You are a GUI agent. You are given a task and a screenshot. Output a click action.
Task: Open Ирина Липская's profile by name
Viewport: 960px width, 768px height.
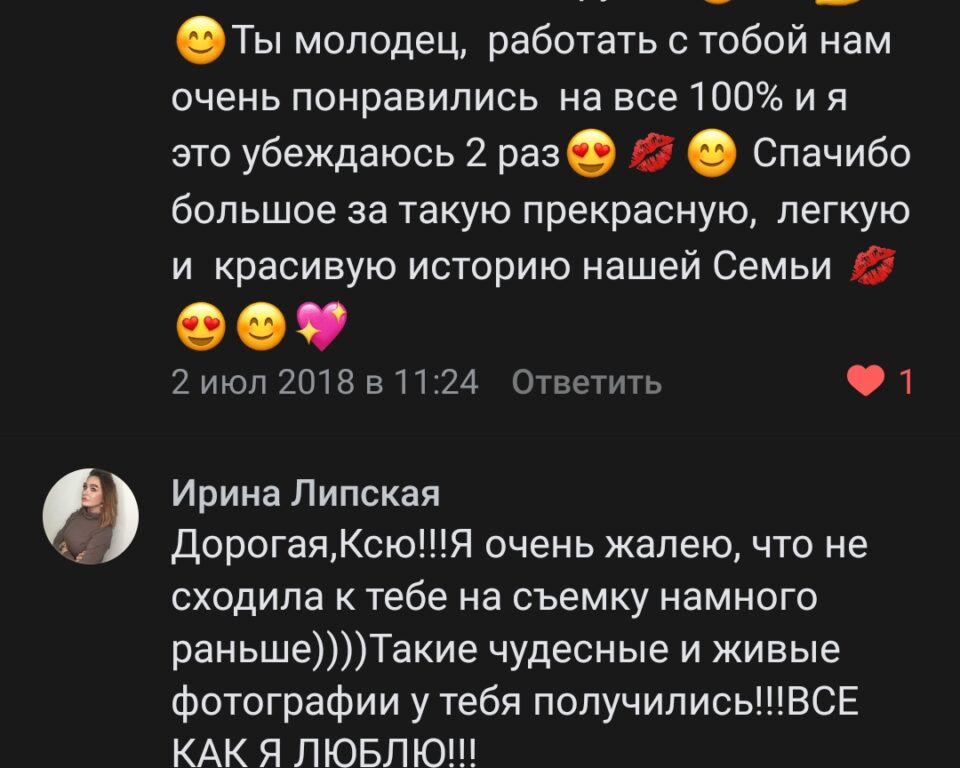pos(306,493)
